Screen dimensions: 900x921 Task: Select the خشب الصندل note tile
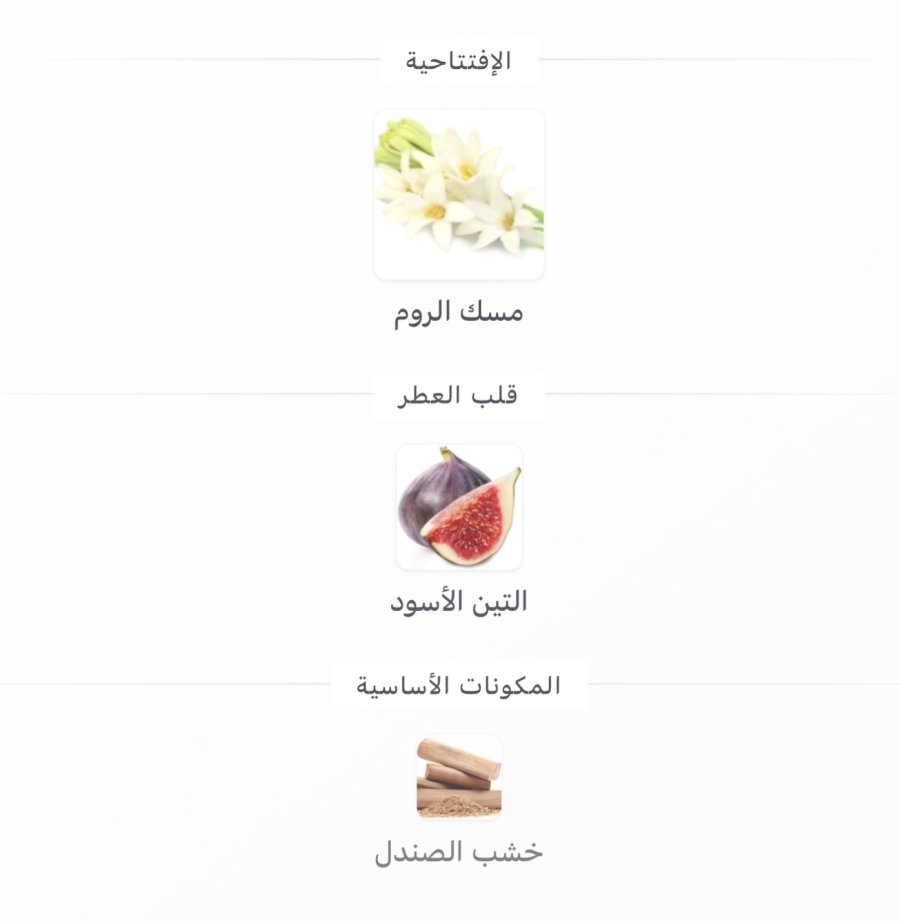pyautogui.click(x=459, y=777)
